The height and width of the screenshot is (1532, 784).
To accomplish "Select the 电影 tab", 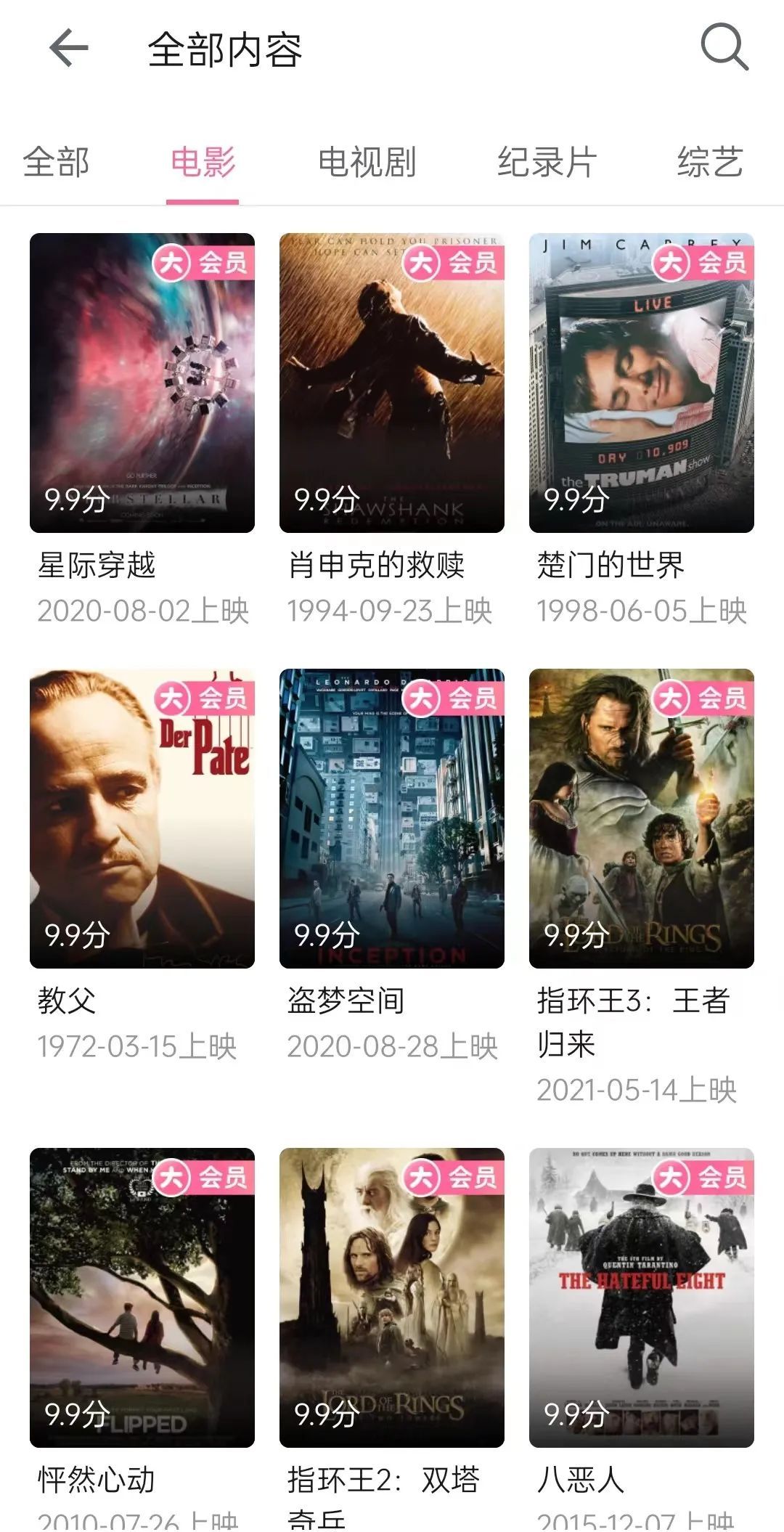I will (203, 162).
